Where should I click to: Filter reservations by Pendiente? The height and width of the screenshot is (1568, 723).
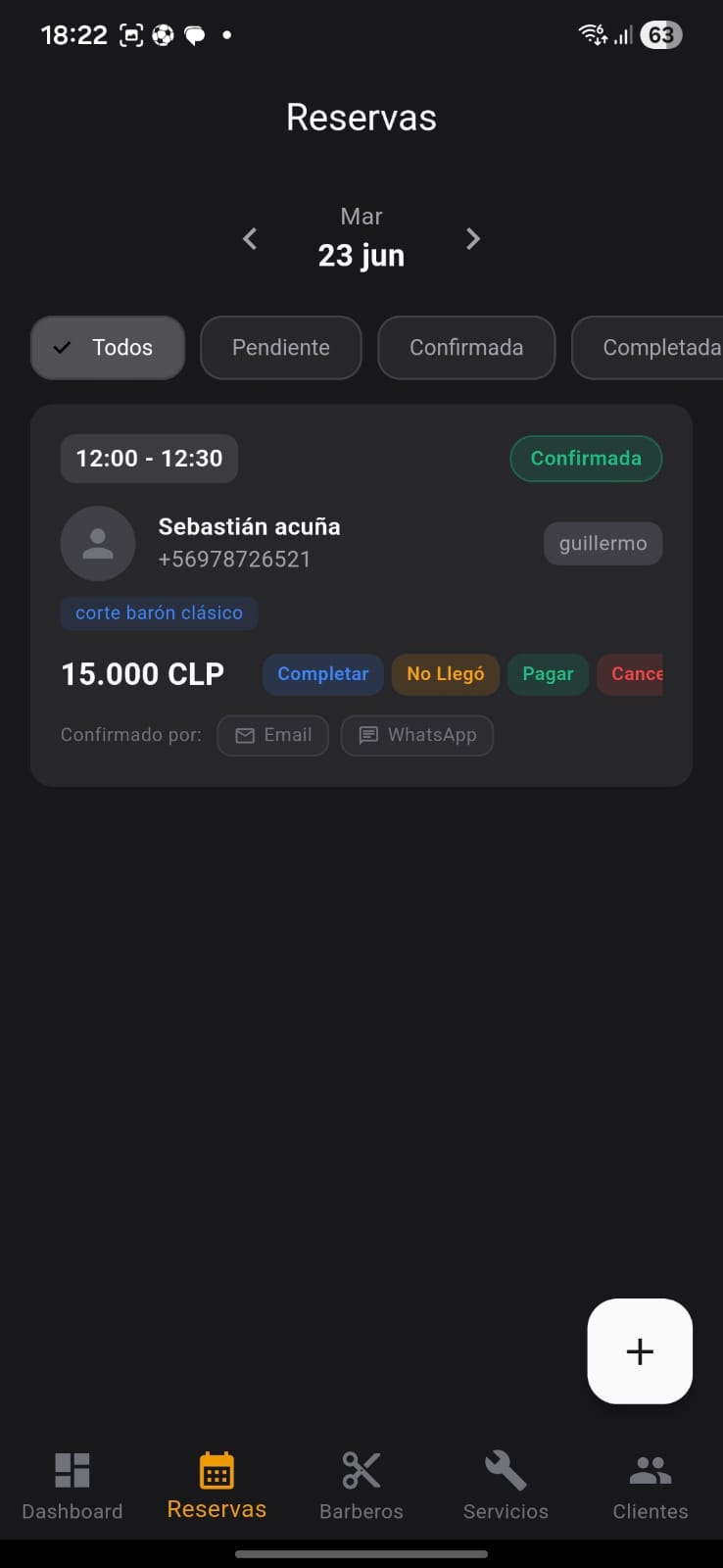(281, 347)
